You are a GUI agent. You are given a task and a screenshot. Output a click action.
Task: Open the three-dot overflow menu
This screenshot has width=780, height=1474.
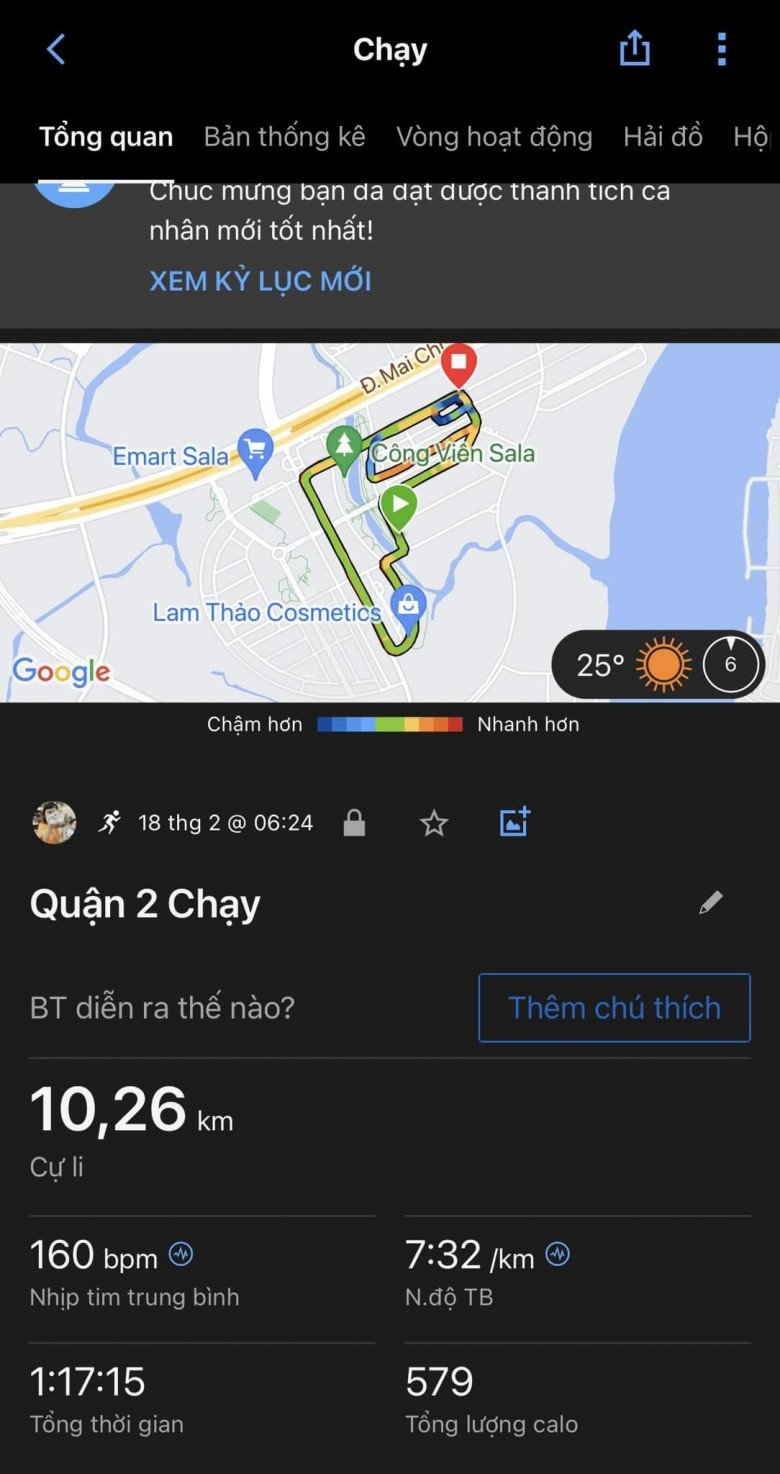722,47
